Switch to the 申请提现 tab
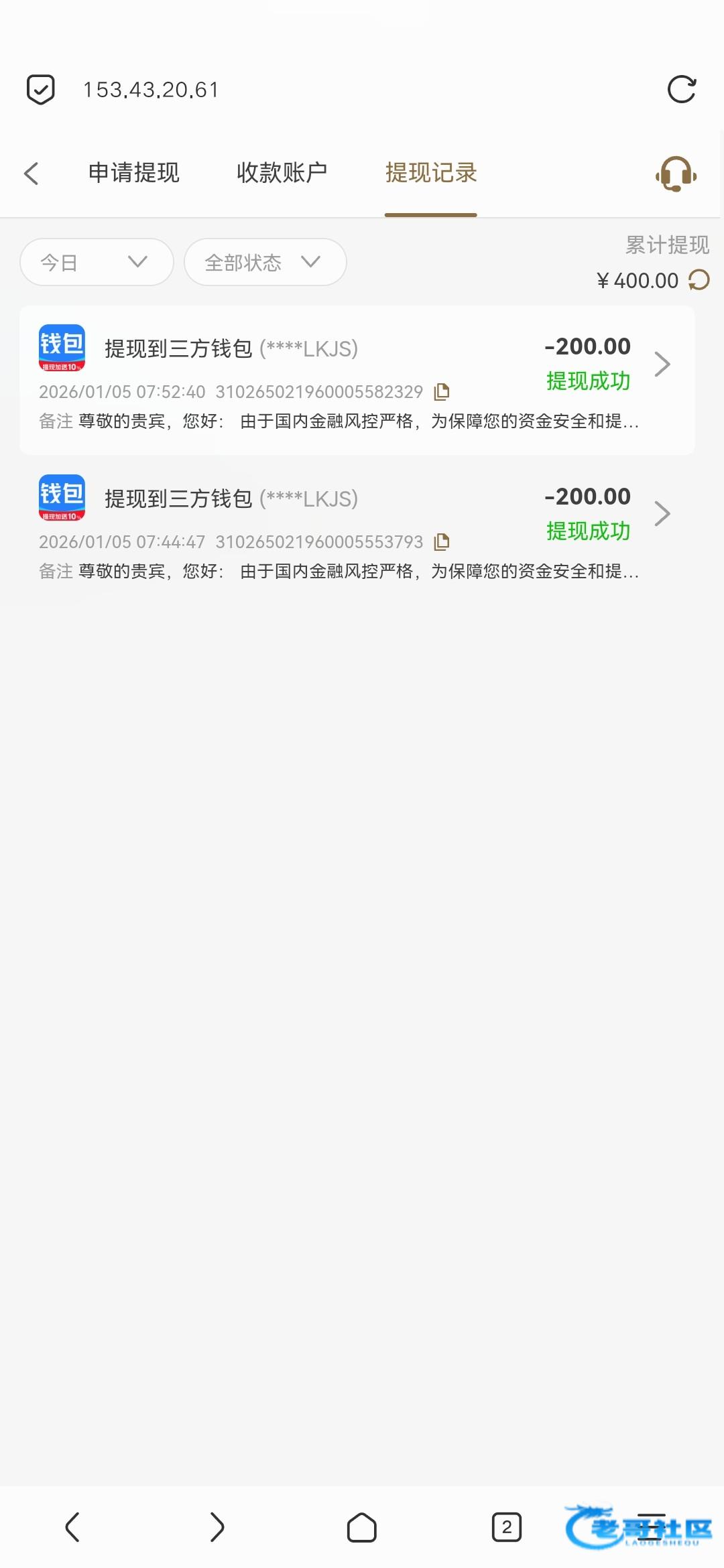 click(x=134, y=173)
